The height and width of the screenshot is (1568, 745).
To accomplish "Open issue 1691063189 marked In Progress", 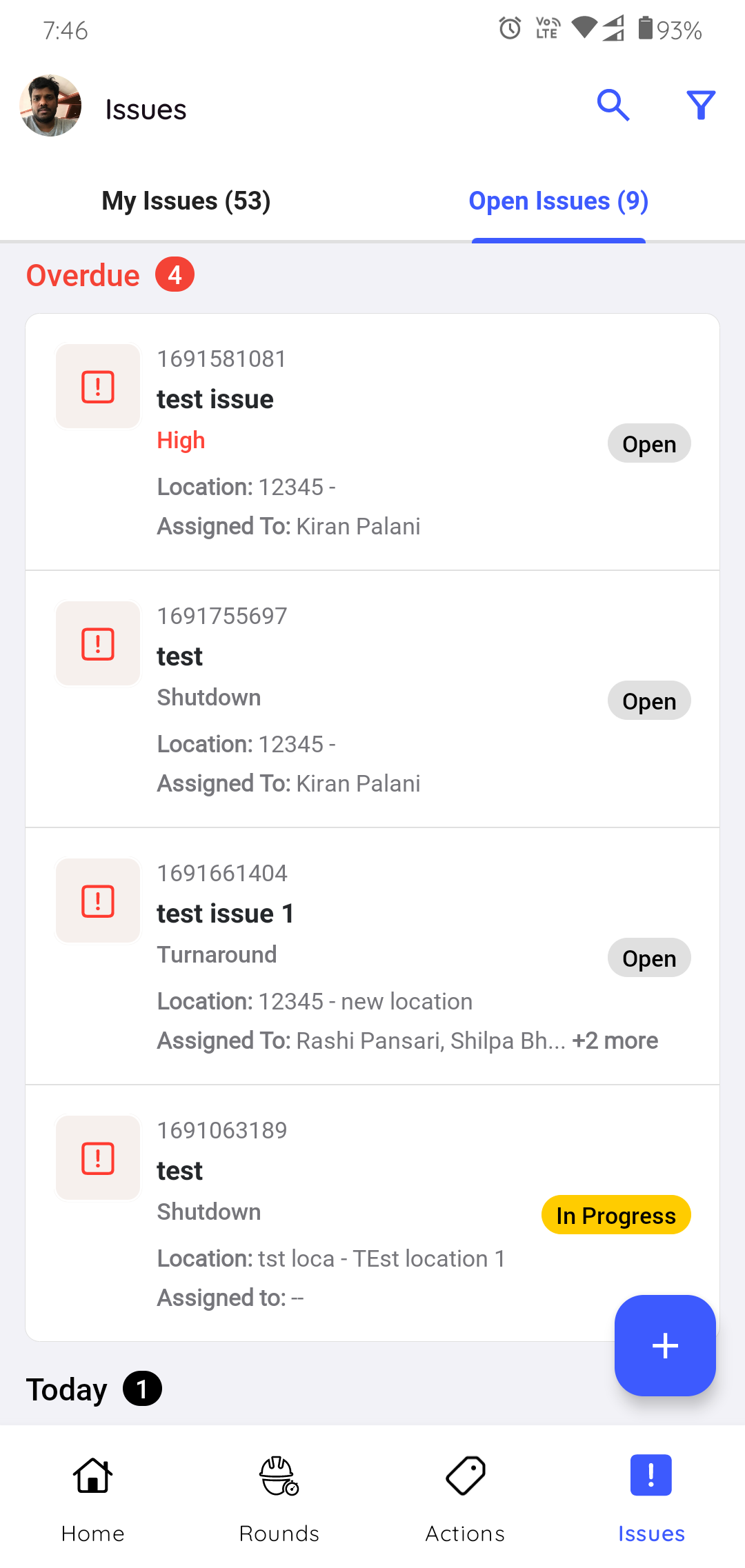I will click(372, 1213).
